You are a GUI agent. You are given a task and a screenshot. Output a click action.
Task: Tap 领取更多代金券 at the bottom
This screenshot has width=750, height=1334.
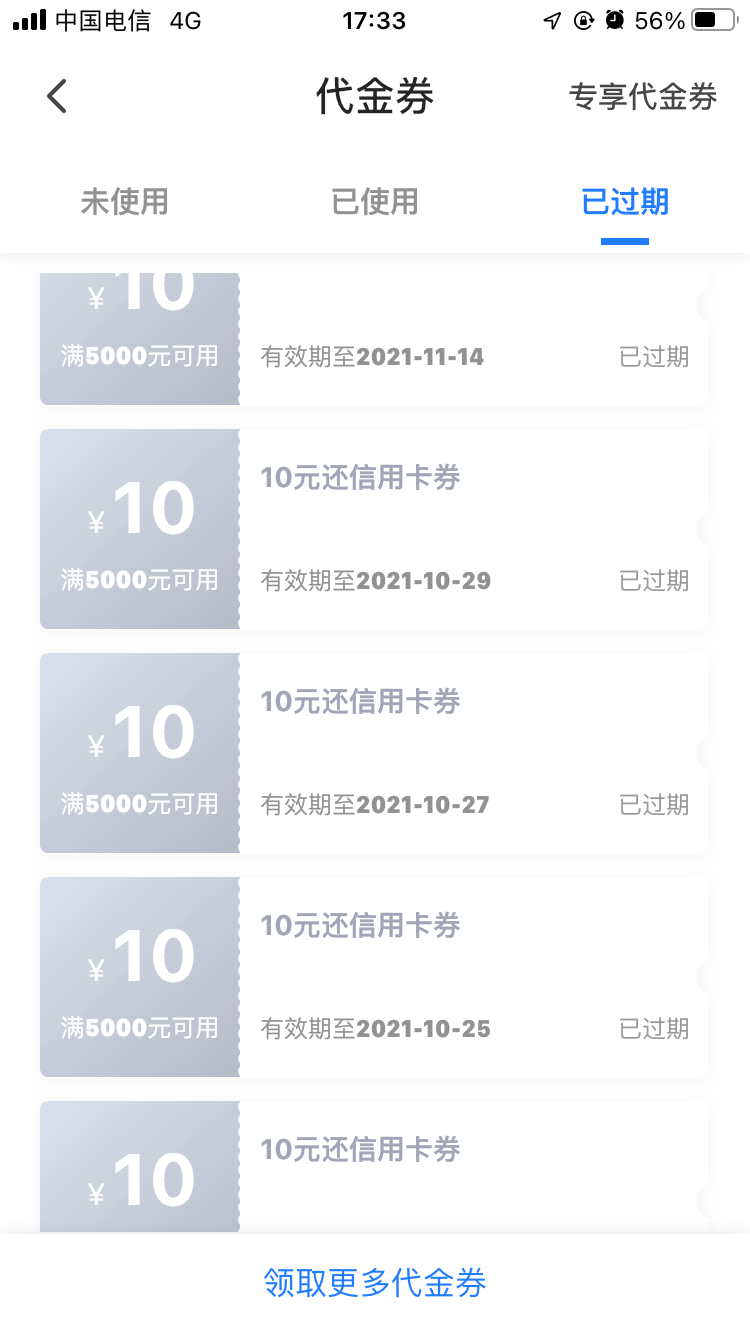tap(375, 1283)
